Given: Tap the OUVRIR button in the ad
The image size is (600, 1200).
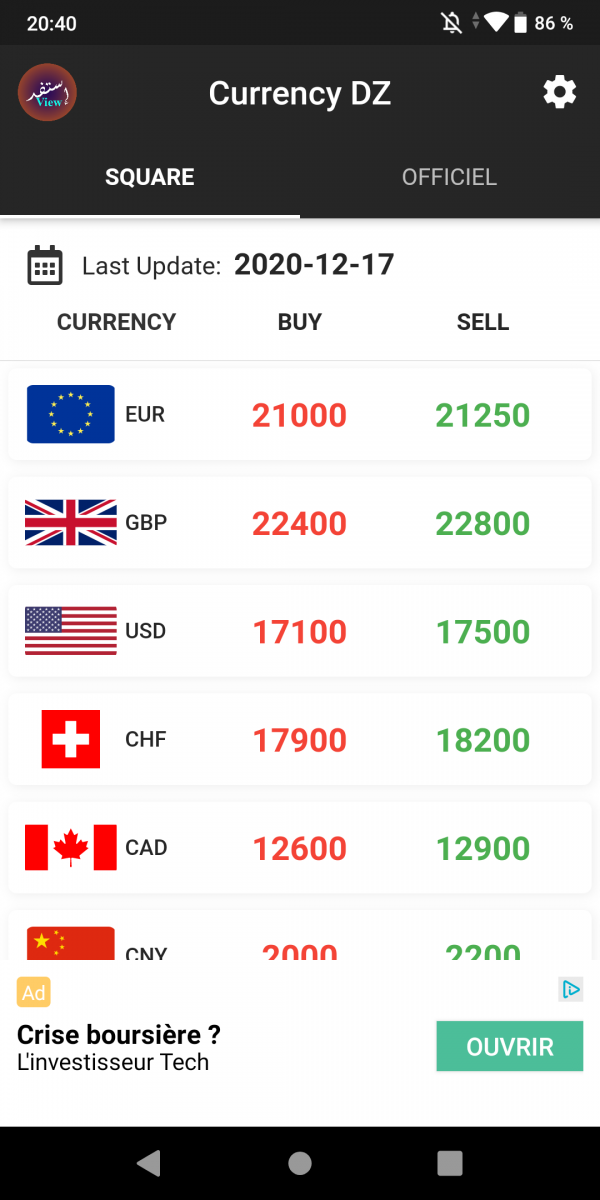Looking at the screenshot, I should [510, 1047].
